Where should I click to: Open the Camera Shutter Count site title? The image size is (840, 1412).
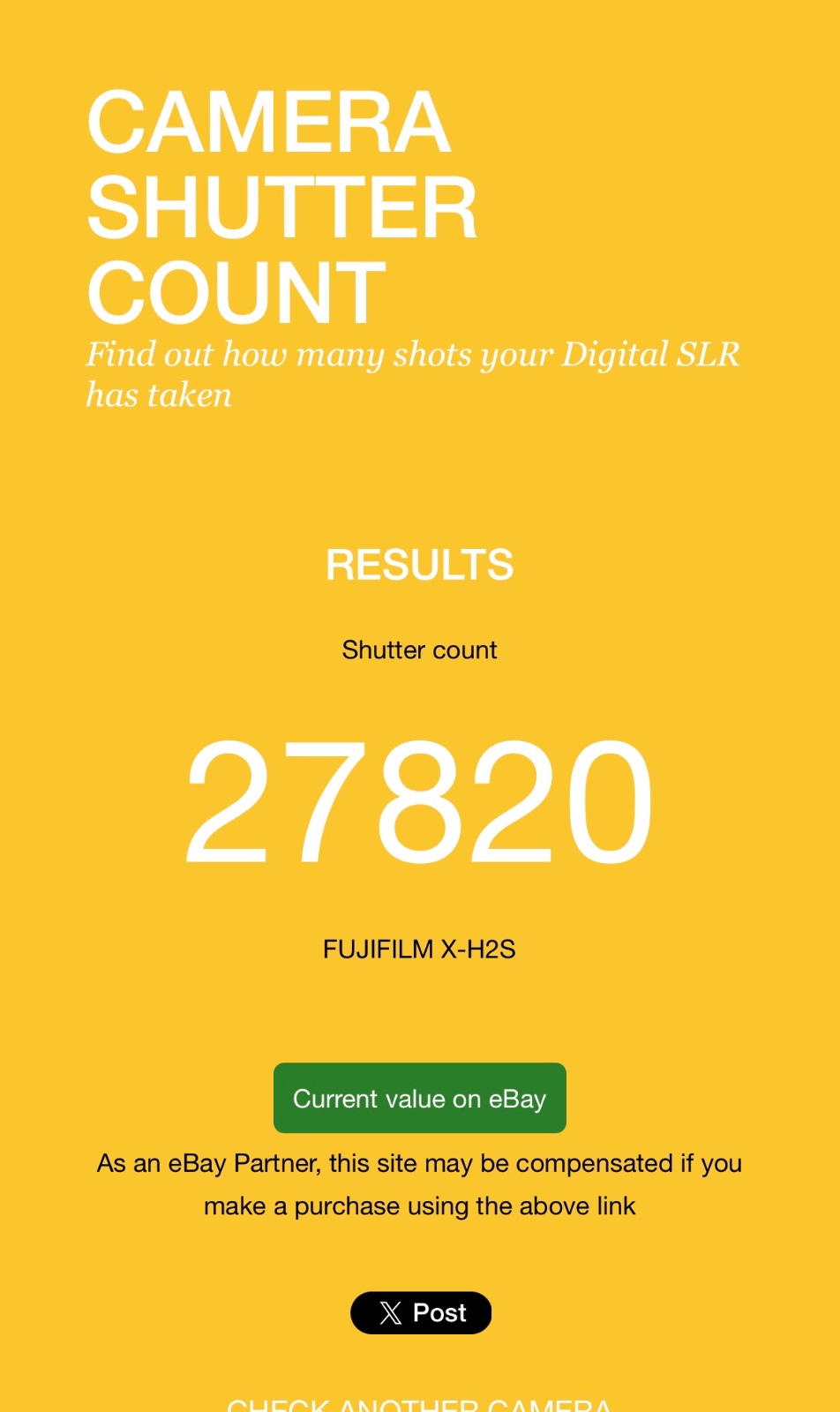pos(281,207)
